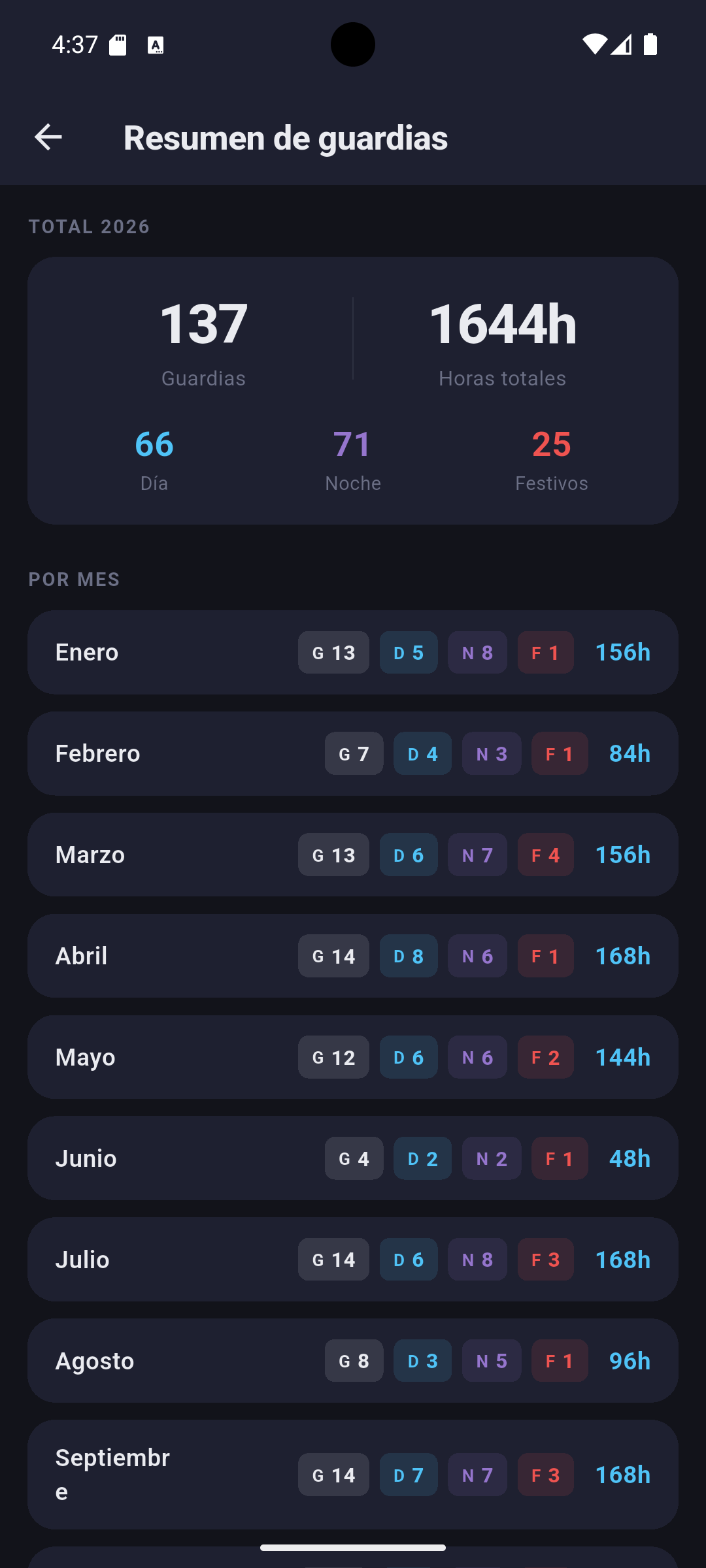Toggle the N 6 noche chip for Abril
The width and height of the screenshot is (706, 1568).
coord(477,956)
